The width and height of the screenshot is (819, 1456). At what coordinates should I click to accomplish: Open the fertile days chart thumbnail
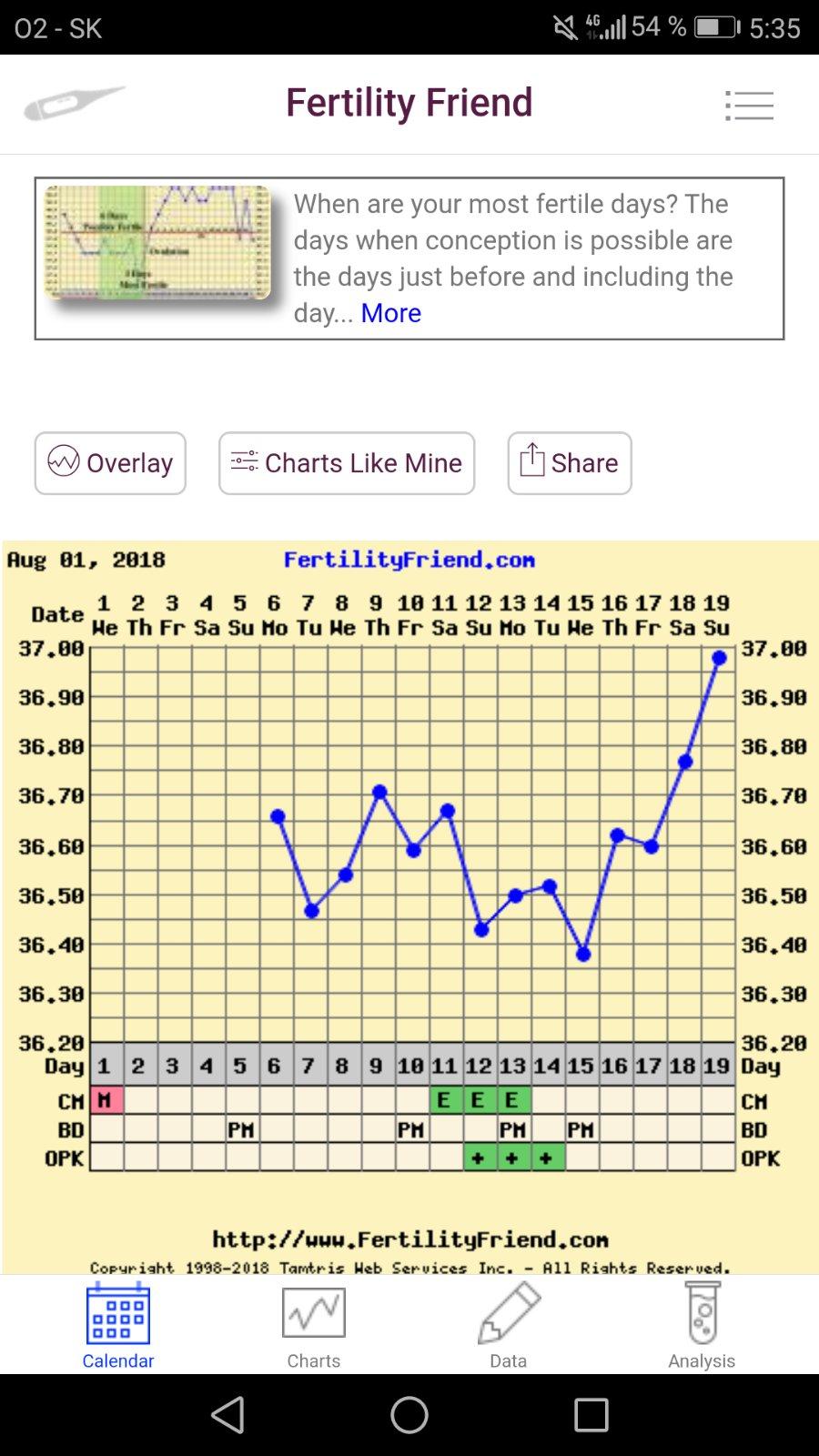click(158, 242)
